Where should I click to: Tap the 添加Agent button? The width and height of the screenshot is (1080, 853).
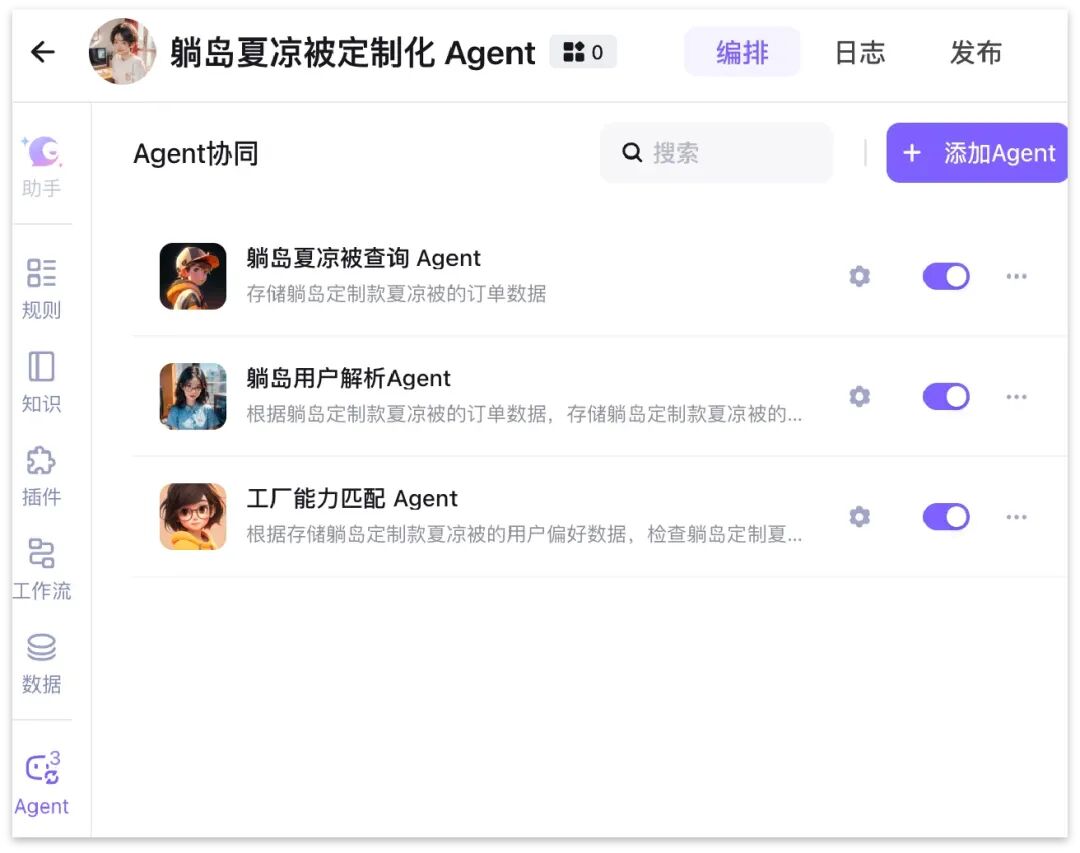[977, 153]
